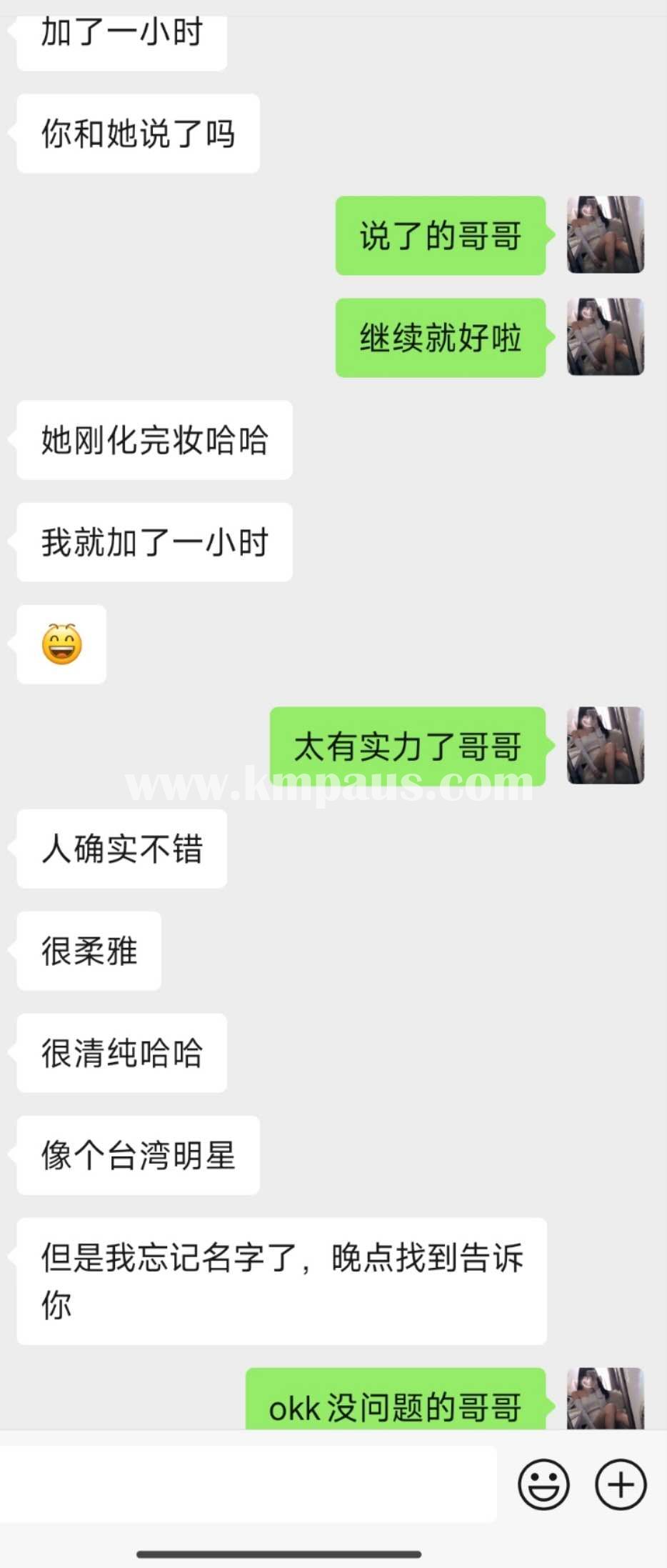This screenshot has height=1568, width=667.
Task: Open the plus attachments menu
Action: click(x=621, y=1484)
